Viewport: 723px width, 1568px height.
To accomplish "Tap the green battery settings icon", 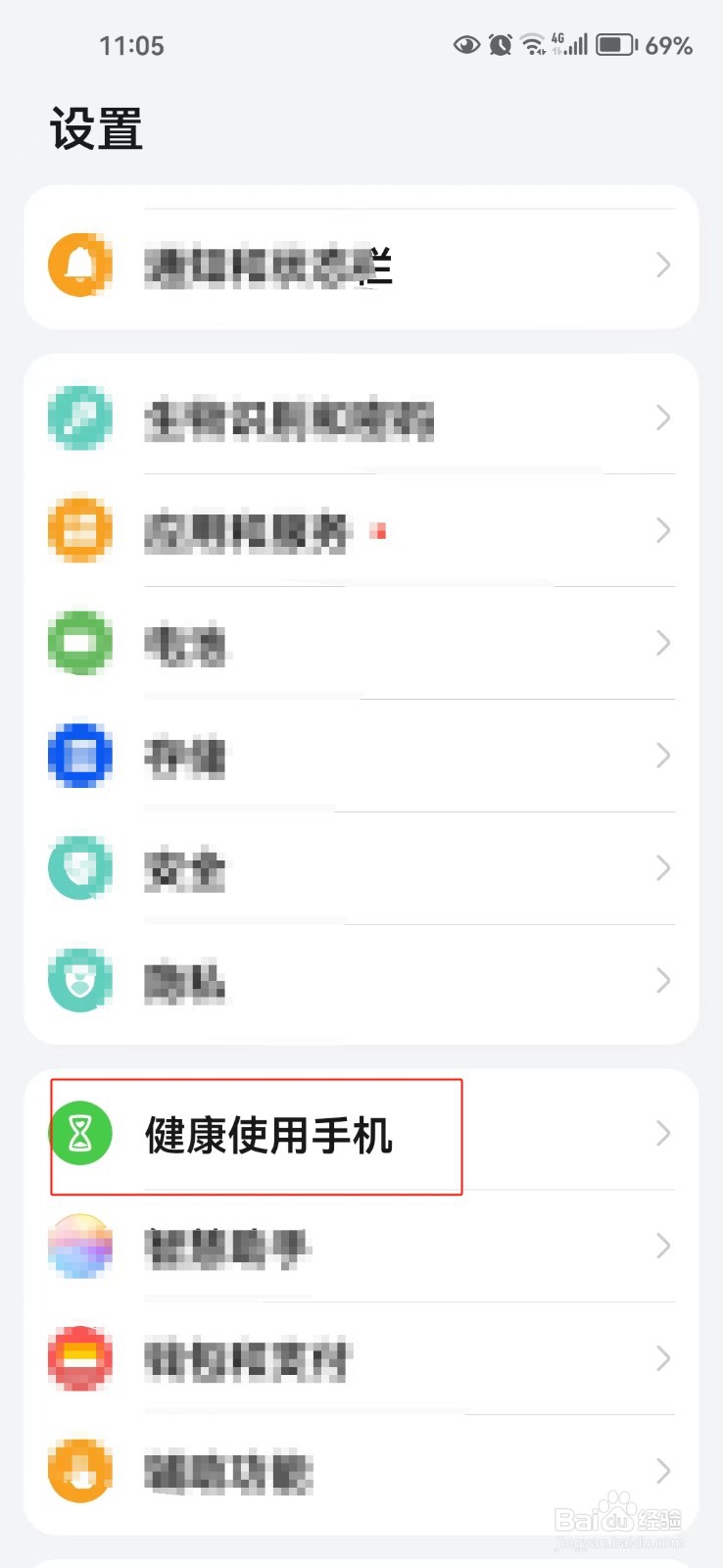I will (x=80, y=643).
